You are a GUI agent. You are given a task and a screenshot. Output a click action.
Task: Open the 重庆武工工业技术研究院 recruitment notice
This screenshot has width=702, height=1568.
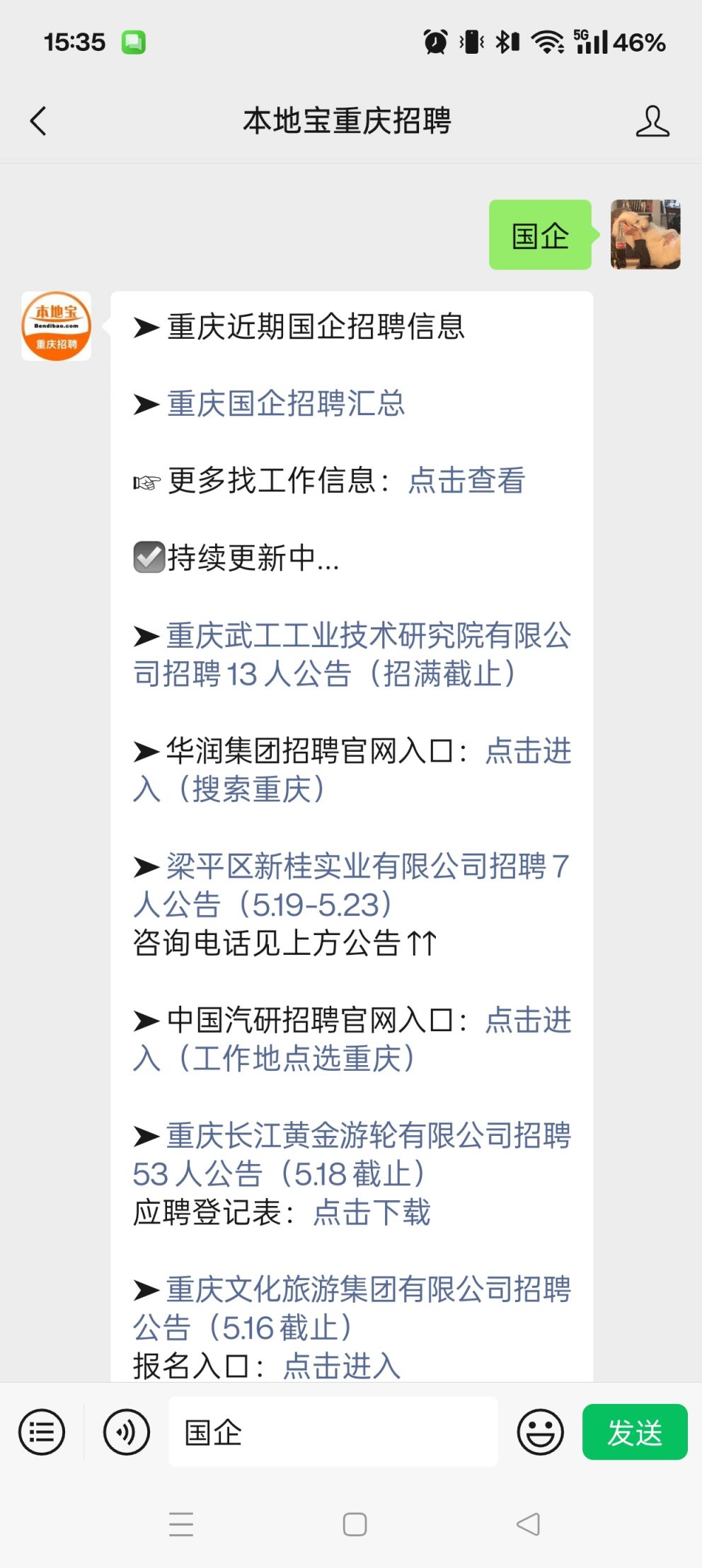tap(352, 654)
